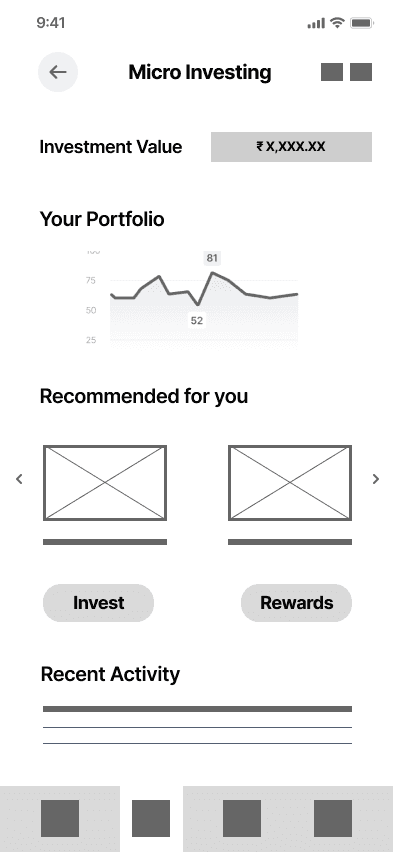Switch to the first bottom navigation tab
This screenshot has width=393, height=852.
click(60, 818)
